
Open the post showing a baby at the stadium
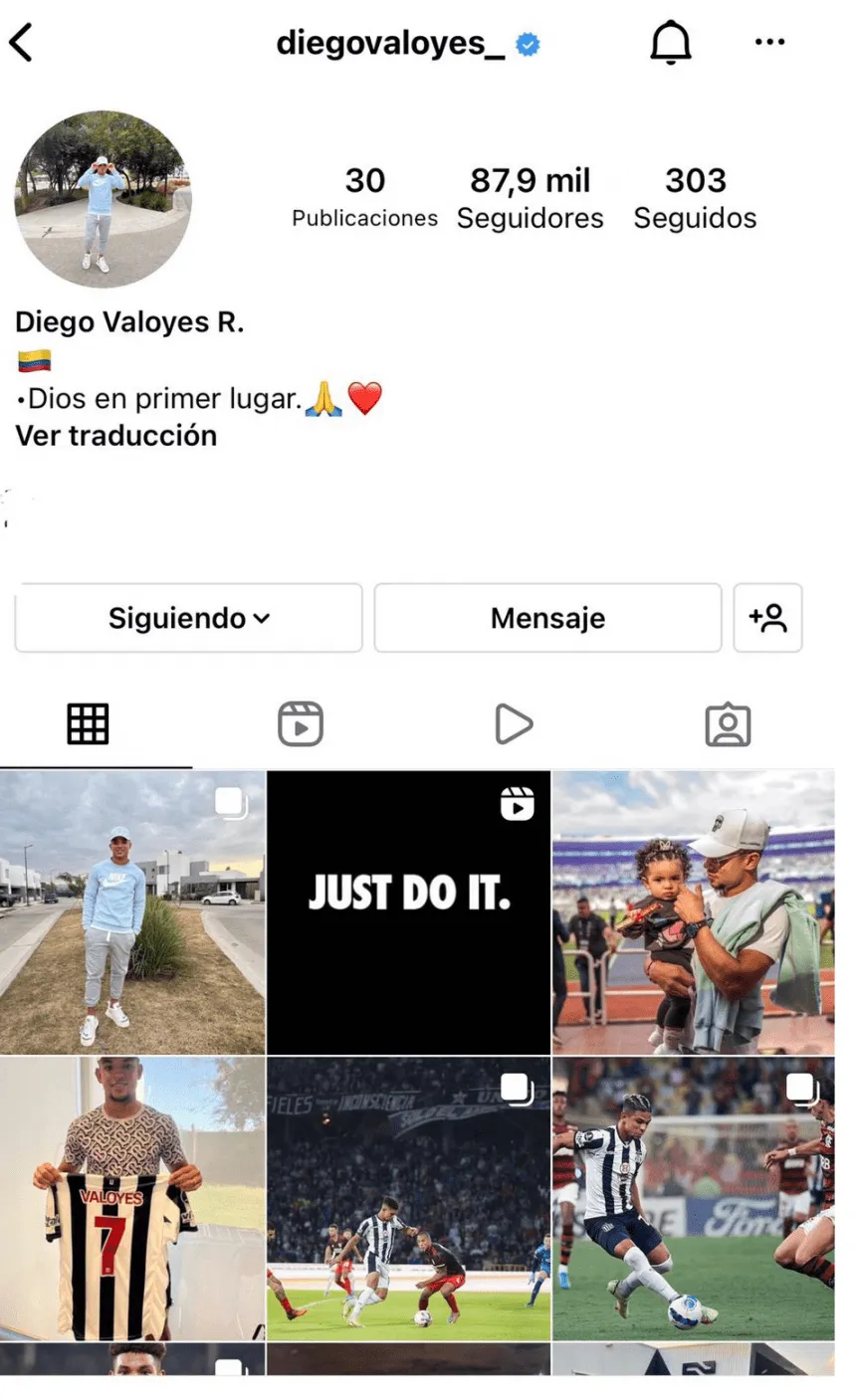click(694, 912)
